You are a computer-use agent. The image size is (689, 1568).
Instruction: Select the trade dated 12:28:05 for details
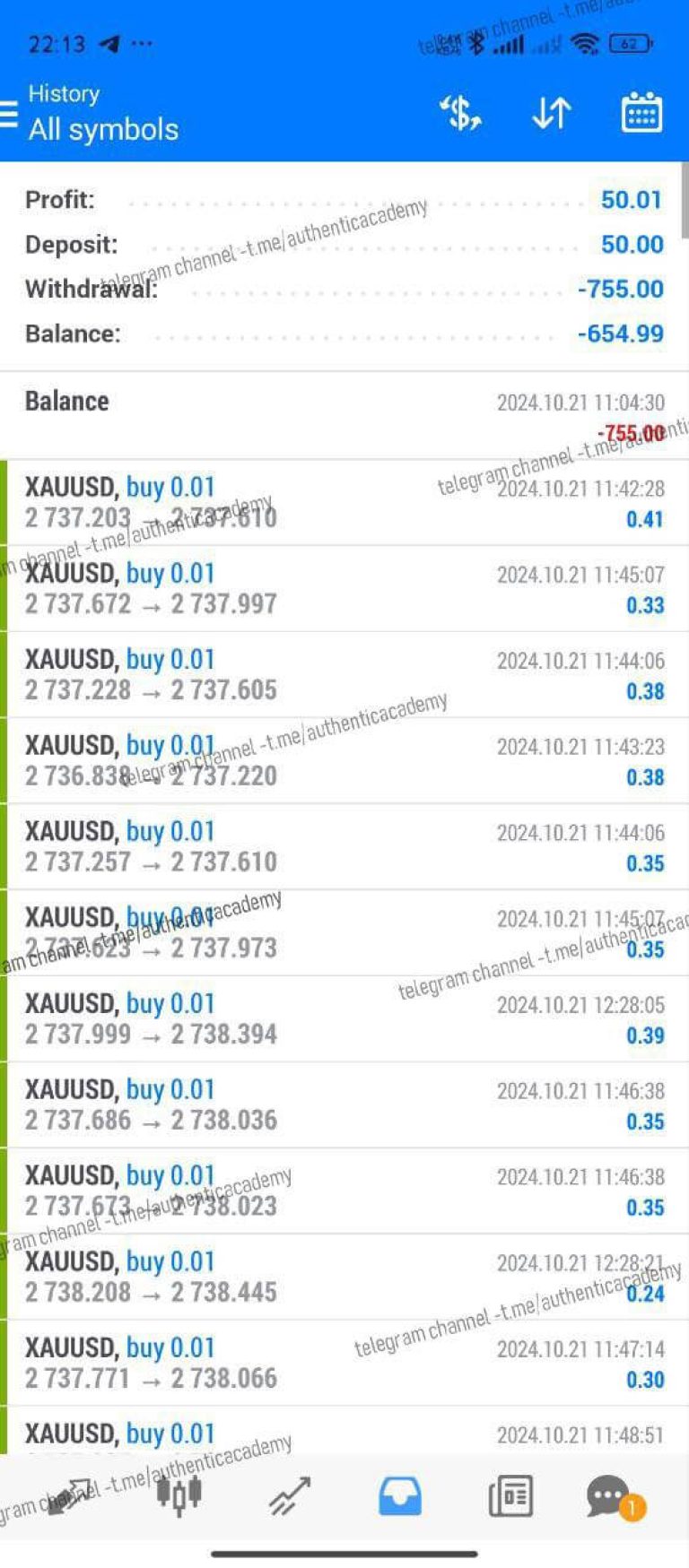click(x=344, y=1018)
